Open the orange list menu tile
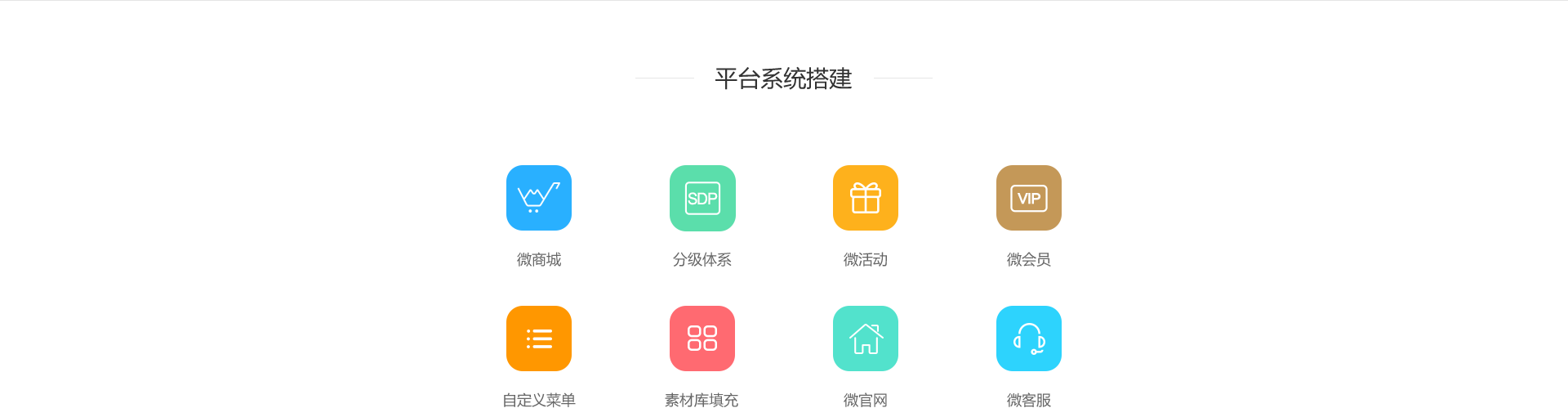Image resolution: width=1568 pixels, height=408 pixels. [x=538, y=338]
